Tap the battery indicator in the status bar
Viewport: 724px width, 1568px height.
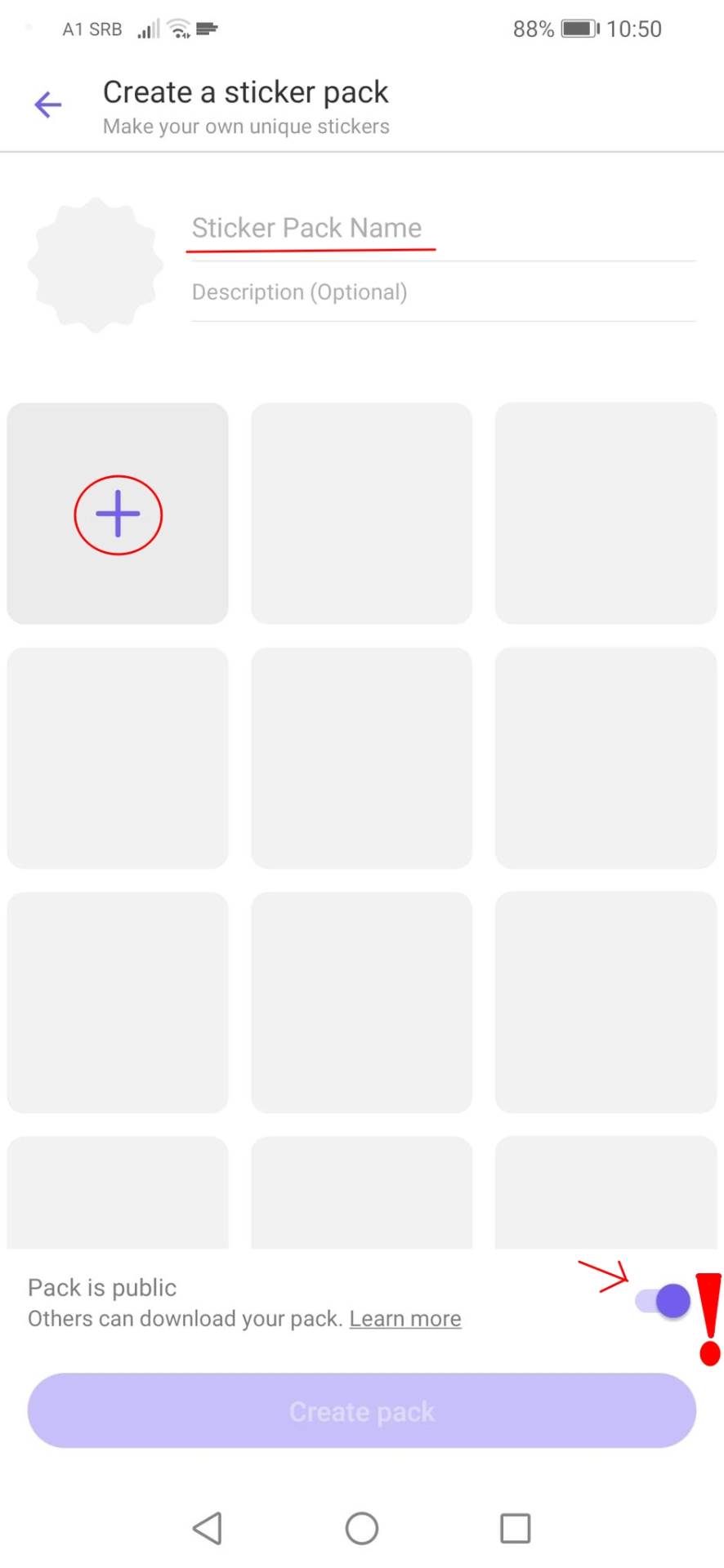577,27
